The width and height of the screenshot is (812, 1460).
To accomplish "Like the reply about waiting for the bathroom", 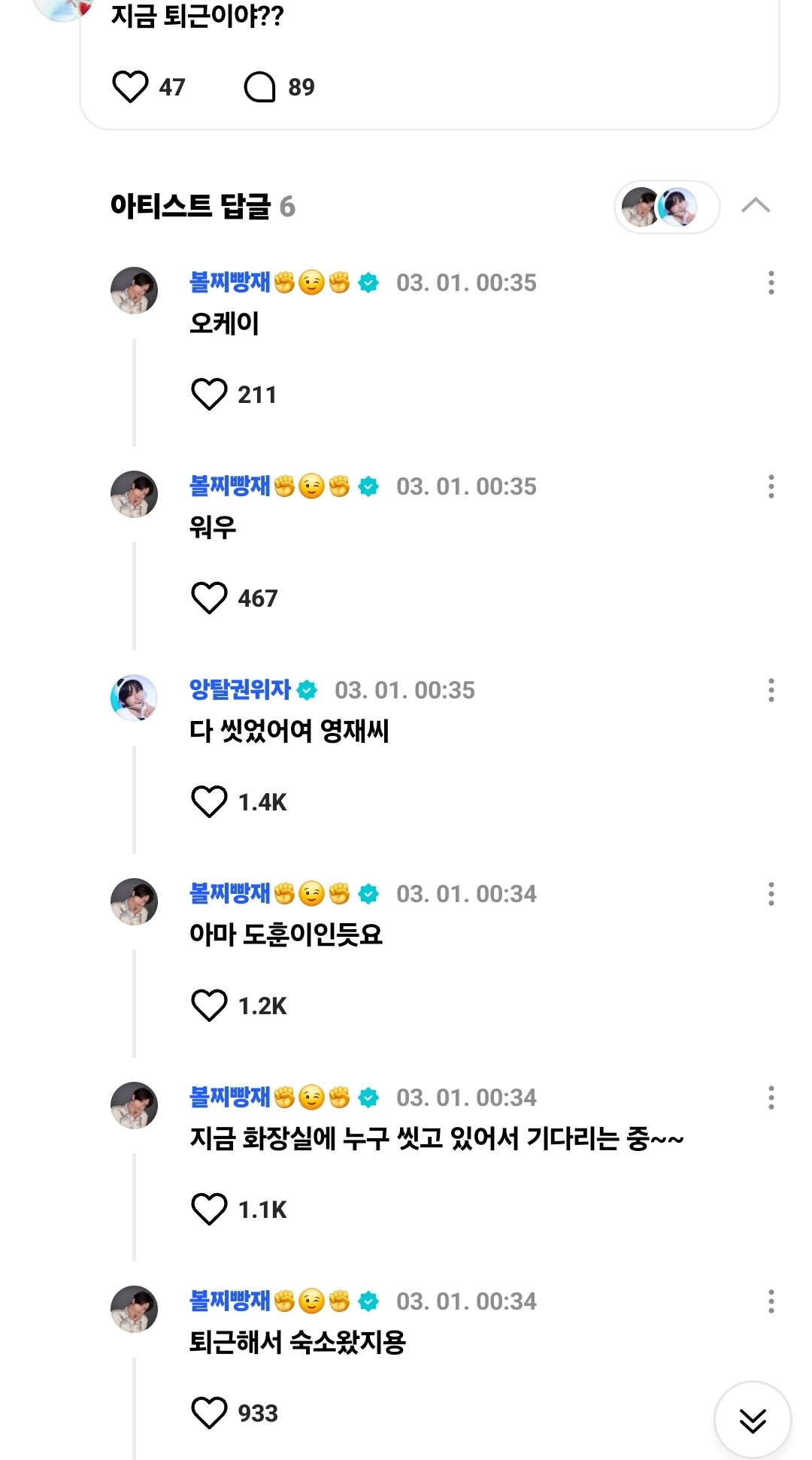I will tap(209, 1209).
